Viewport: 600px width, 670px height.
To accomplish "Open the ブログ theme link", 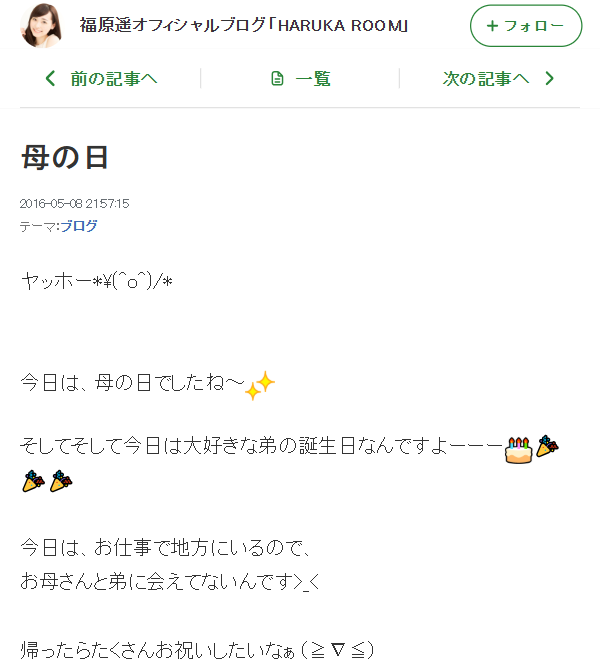I will [79, 226].
